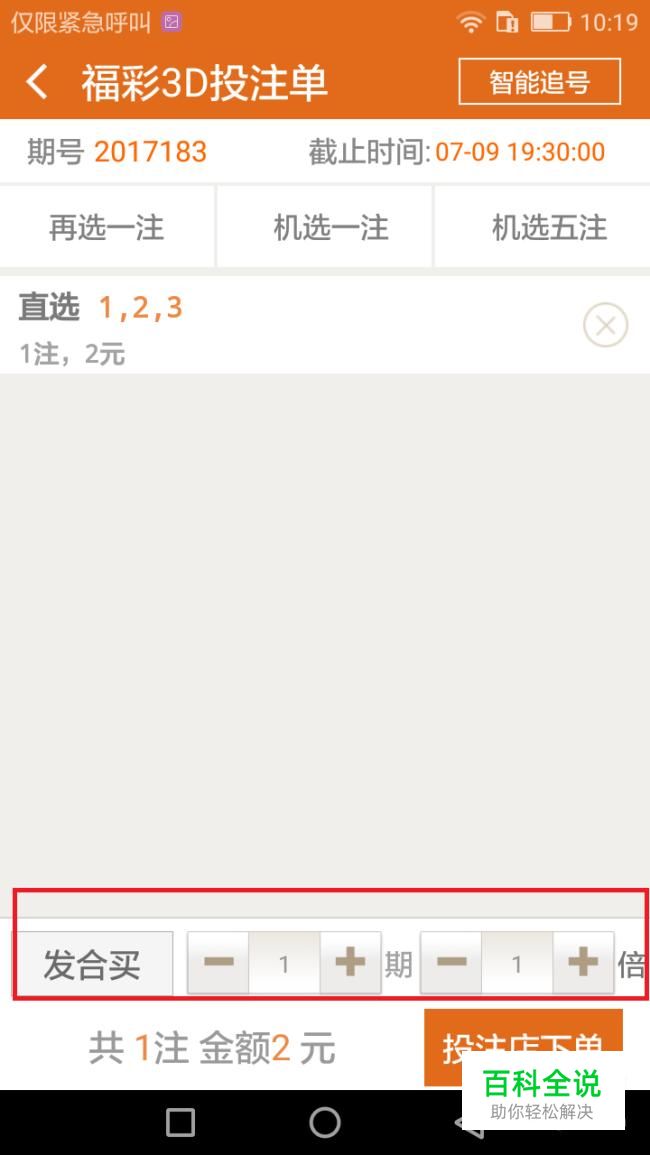
Task: Increase the 倍 multiplier
Action: pos(583,963)
